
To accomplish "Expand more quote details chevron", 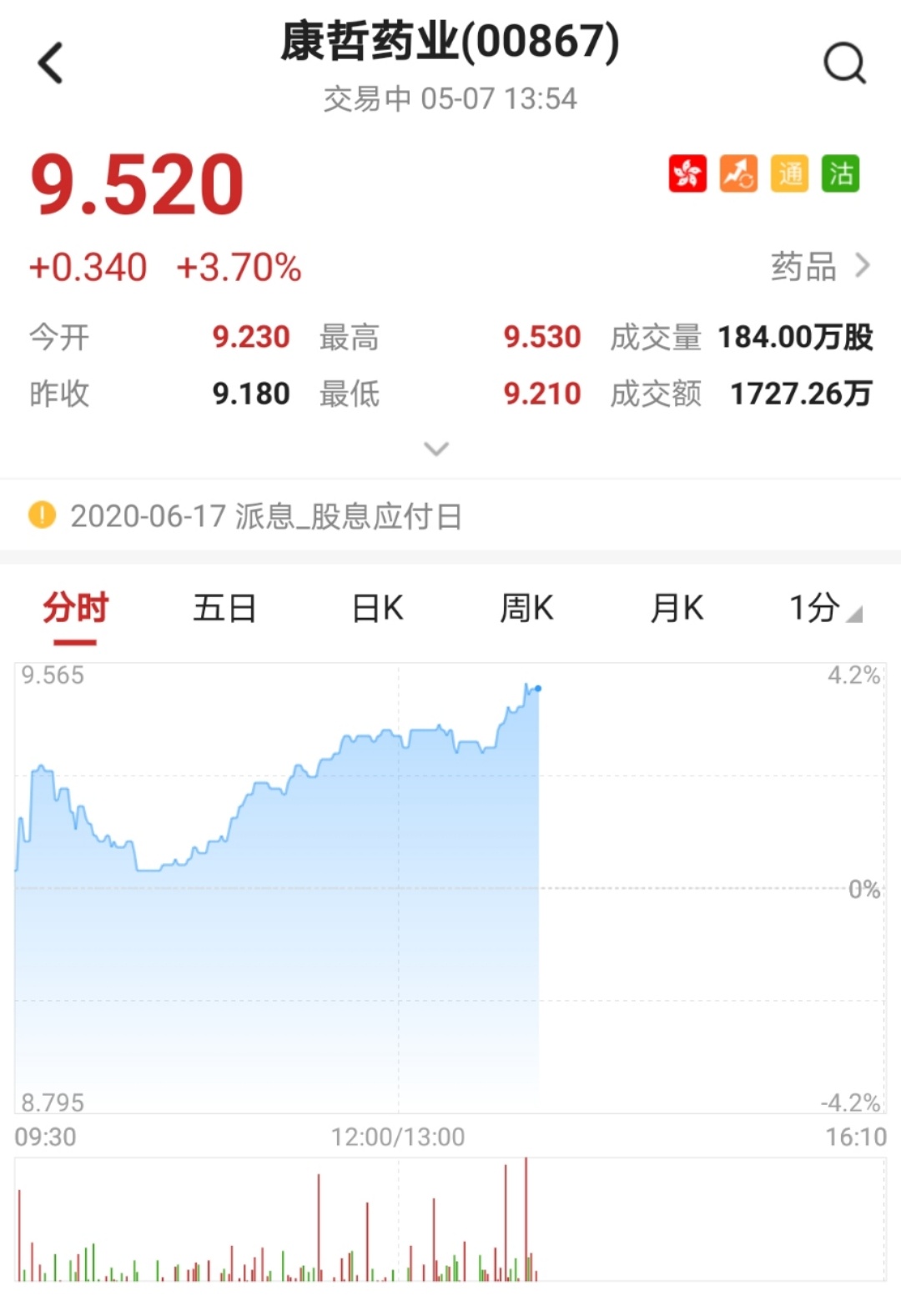I will [x=436, y=450].
